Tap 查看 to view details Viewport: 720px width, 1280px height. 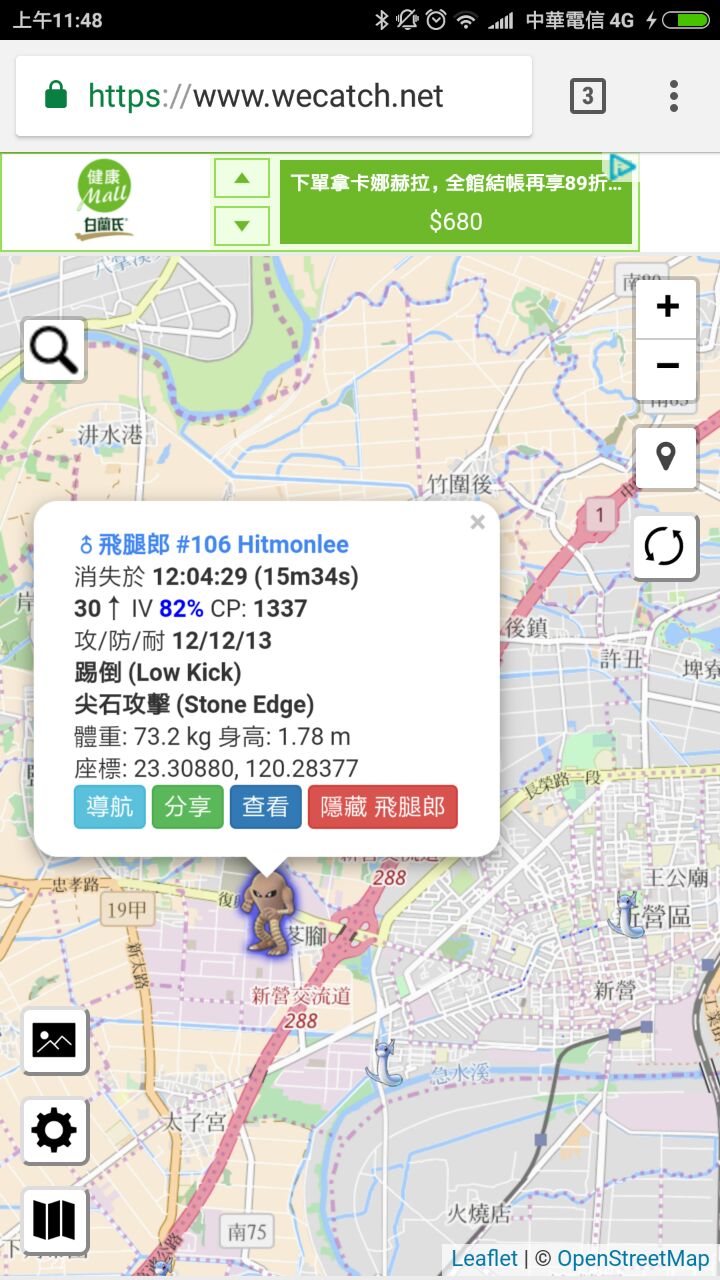pyautogui.click(x=265, y=807)
